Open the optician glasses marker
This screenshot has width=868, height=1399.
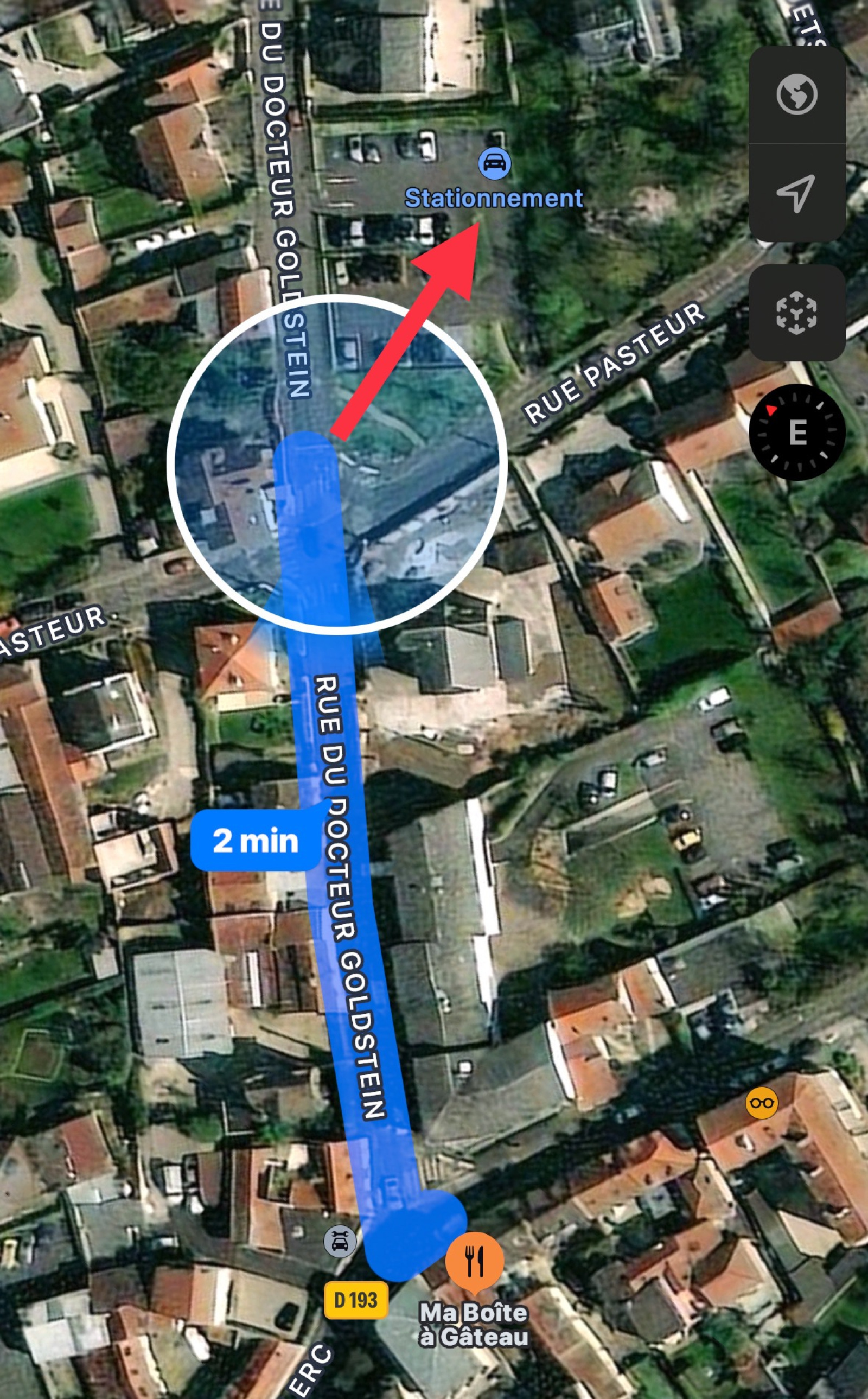pos(761,1103)
